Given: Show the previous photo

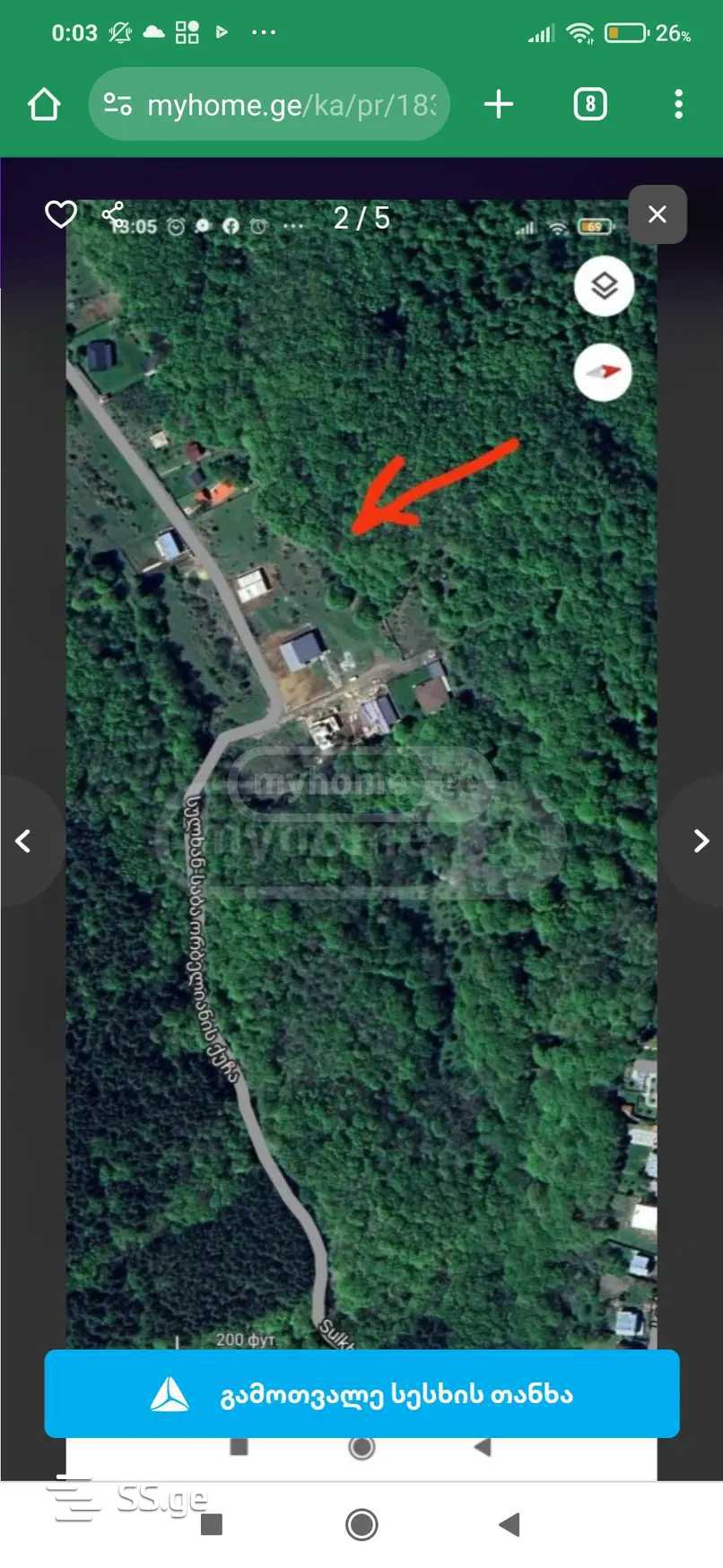Looking at the screenshot, I should (x=24, y=841).
